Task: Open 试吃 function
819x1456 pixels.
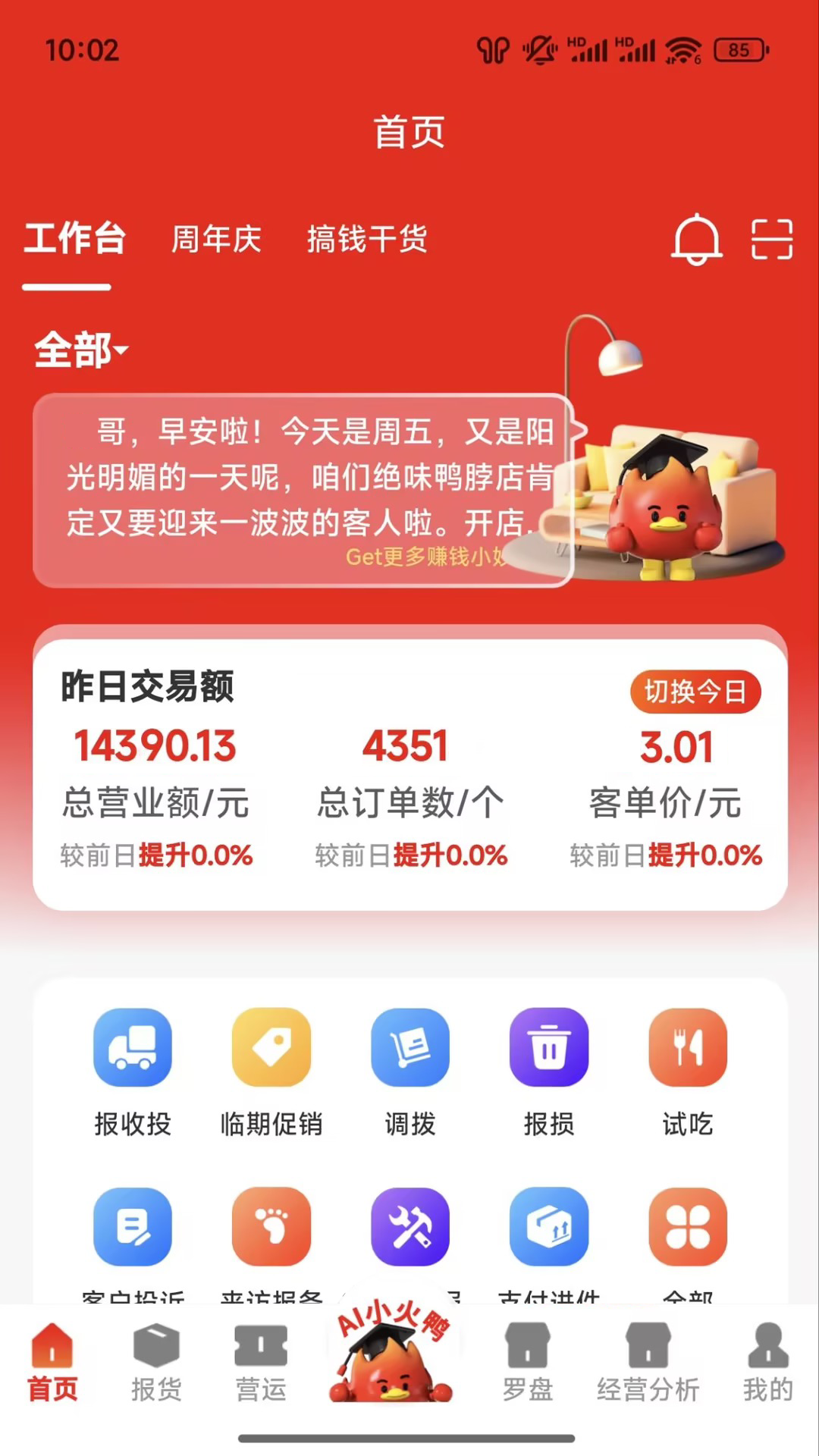Action: click(x=688, y=1071)
